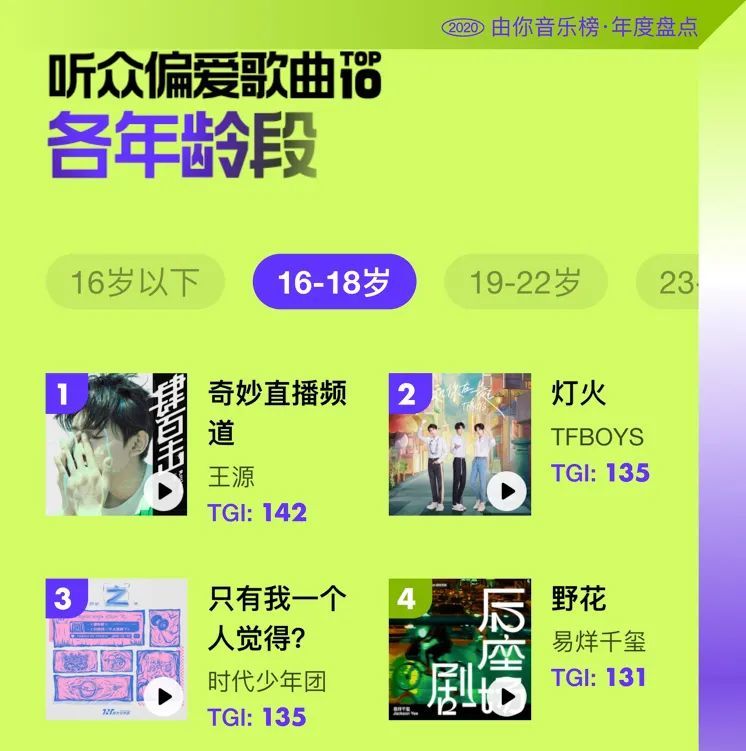Screen dimensions: 746x751
Task: Play 只有我一个人觉得? by 时代少年团
Action: 164,697
